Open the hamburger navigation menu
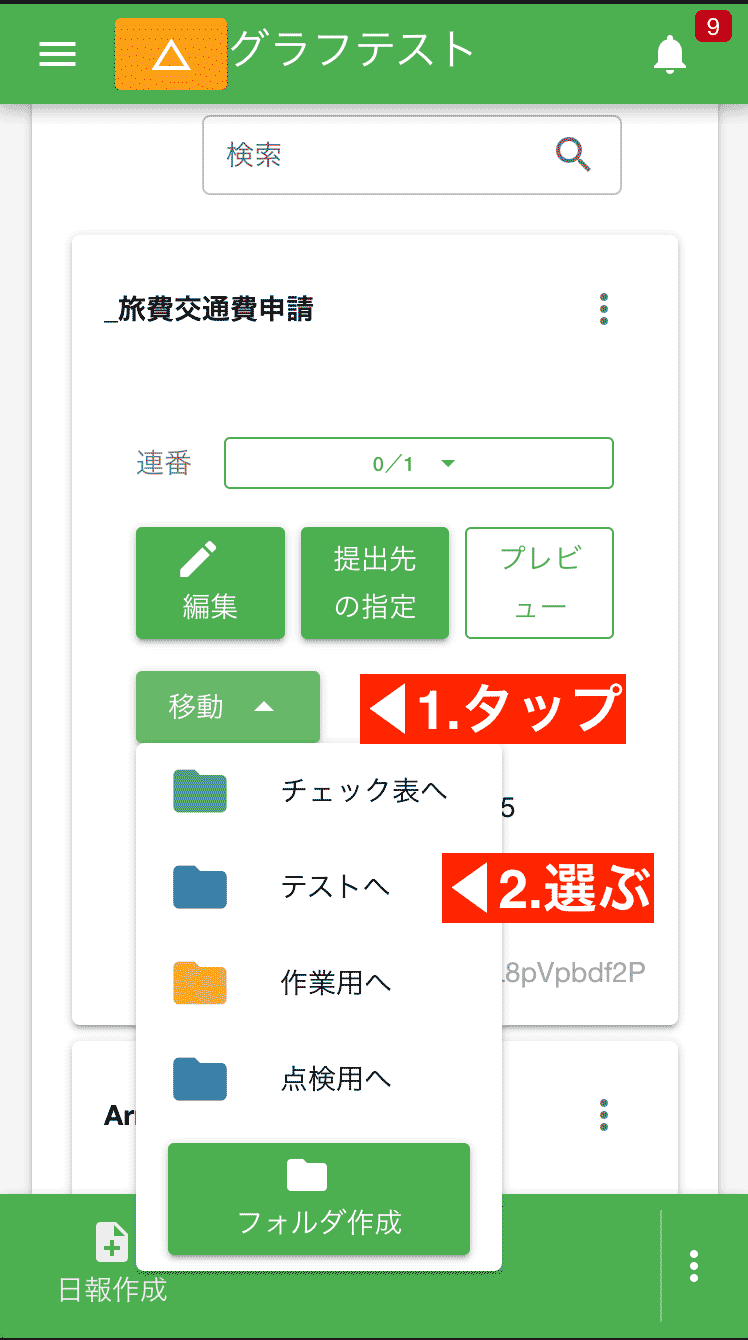 [x=57, y=54]
